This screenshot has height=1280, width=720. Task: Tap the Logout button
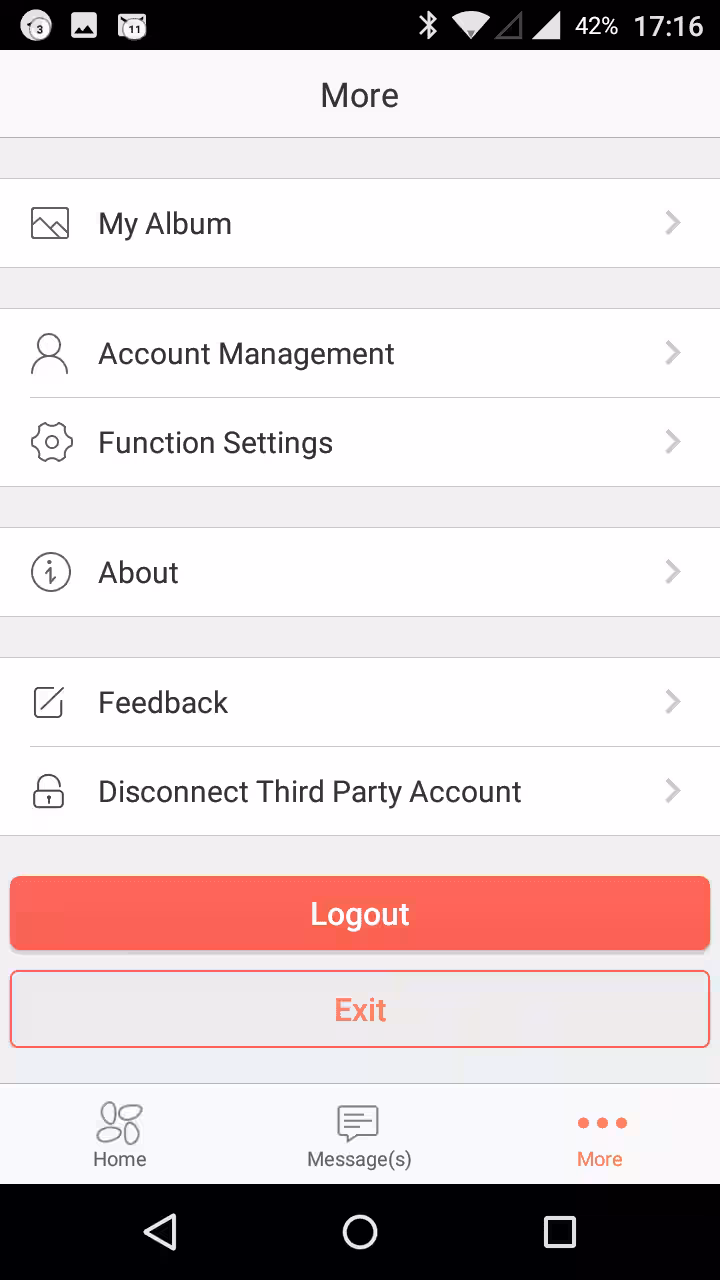click(x=360, y=914)
